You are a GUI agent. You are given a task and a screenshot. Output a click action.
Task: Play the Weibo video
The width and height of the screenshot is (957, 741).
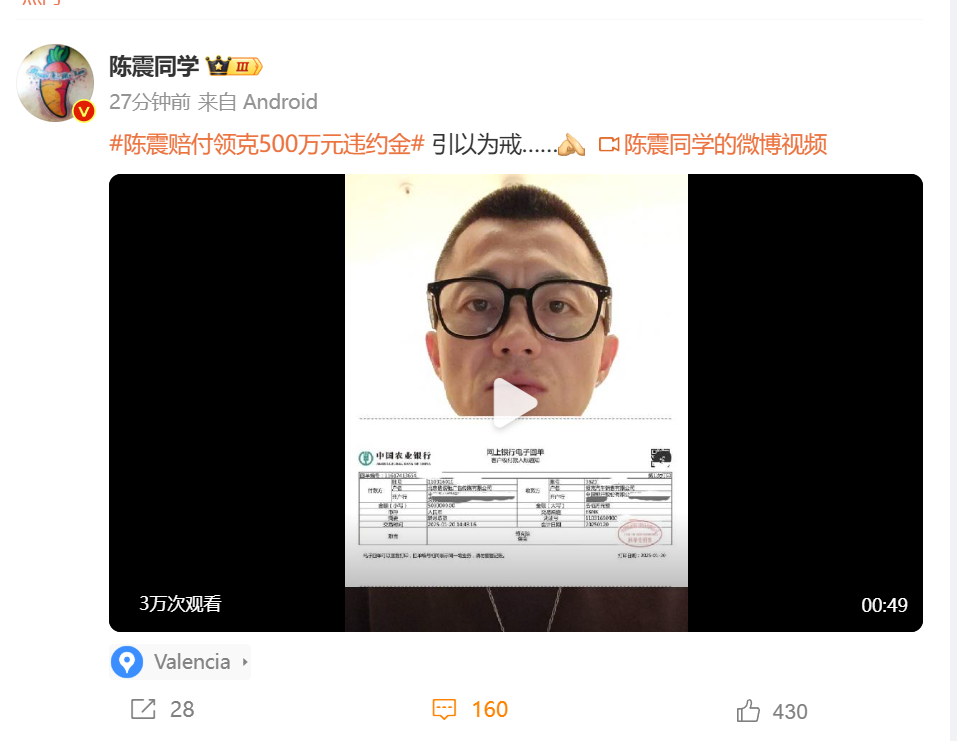515,402
